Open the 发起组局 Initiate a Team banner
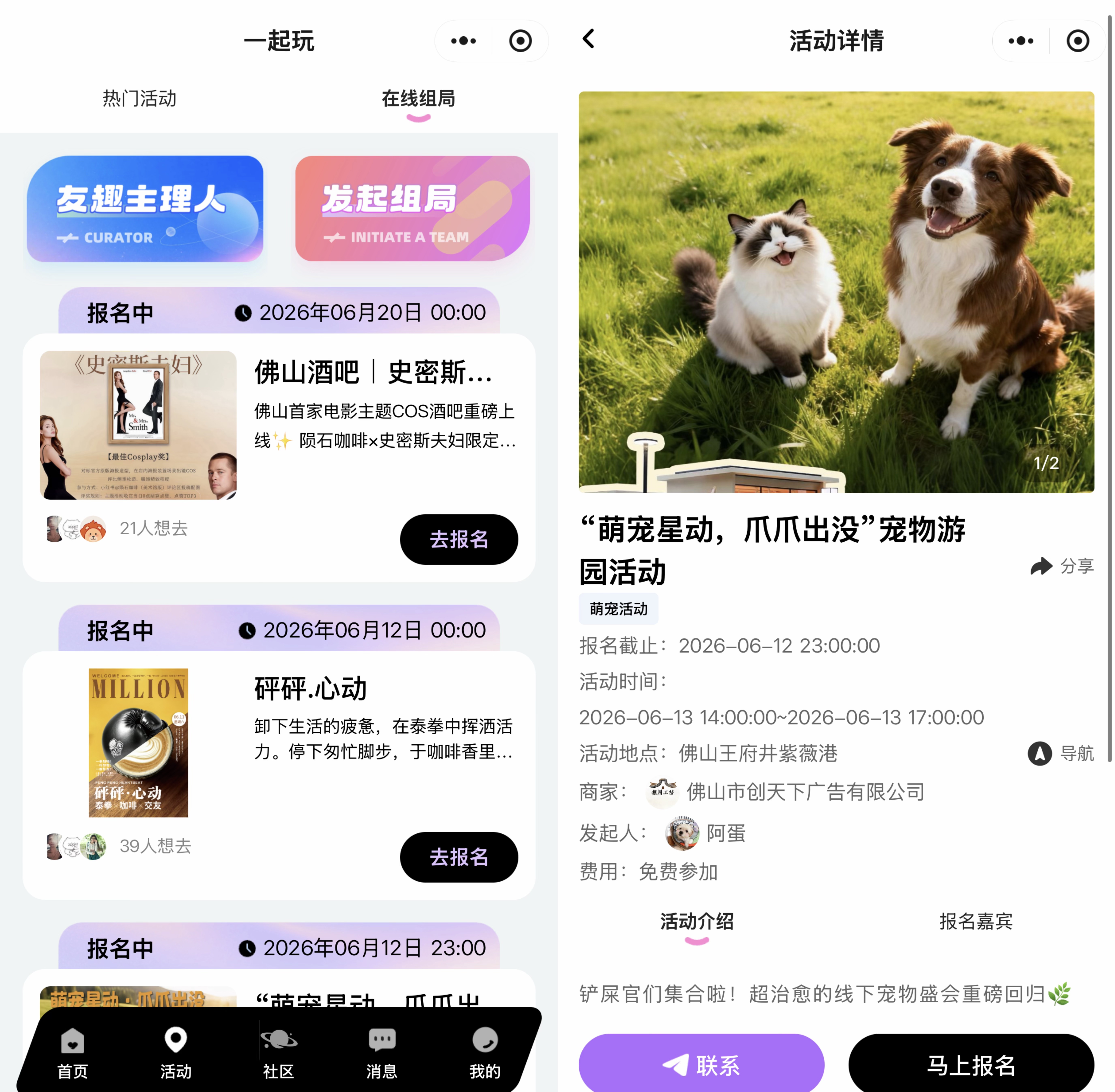The width and height of the screenshot is (1115, 1092). (x=412, y=208)
